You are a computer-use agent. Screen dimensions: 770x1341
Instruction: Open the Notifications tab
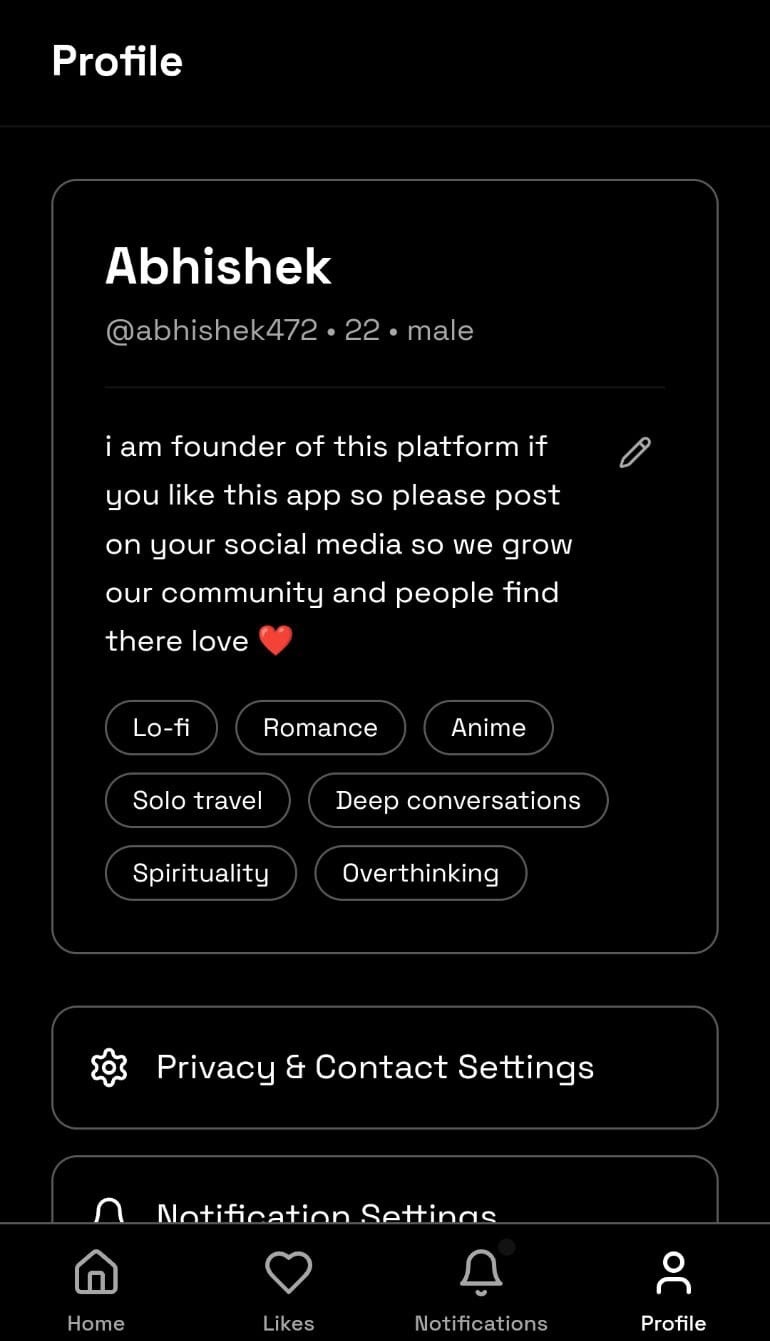[481, 1288]
